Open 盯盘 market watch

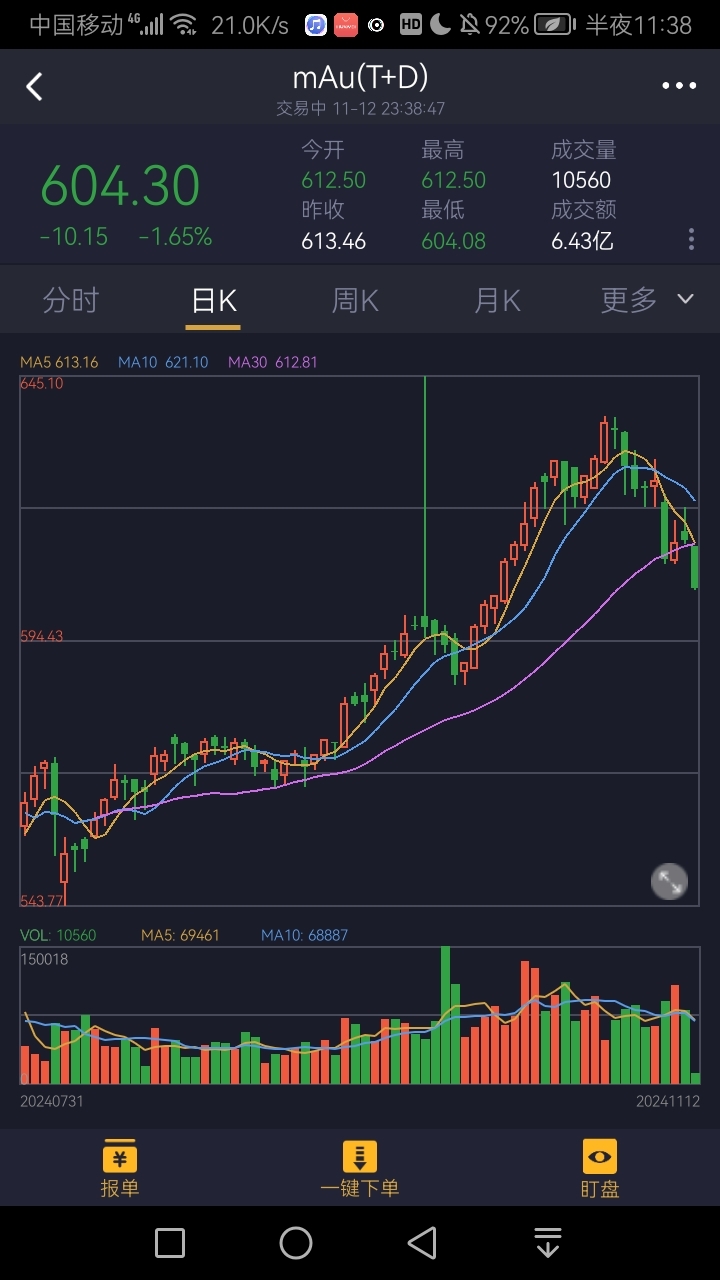[600, 1168]
